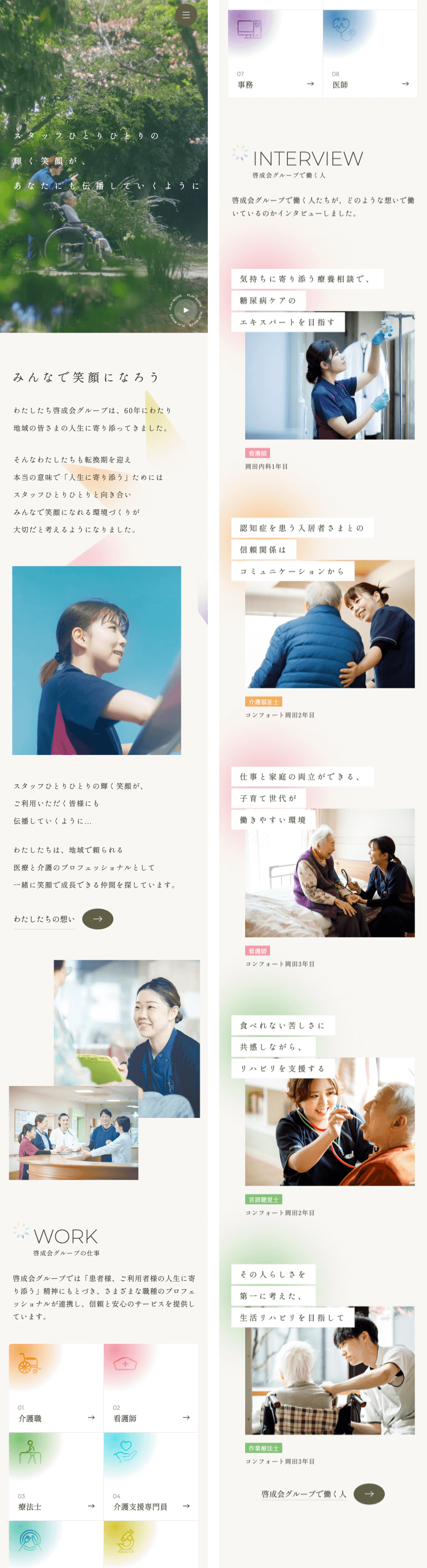Play the intro movie
Image resolution: width=427 pixels, height=1568 pixels.
[x=186, y=310]
